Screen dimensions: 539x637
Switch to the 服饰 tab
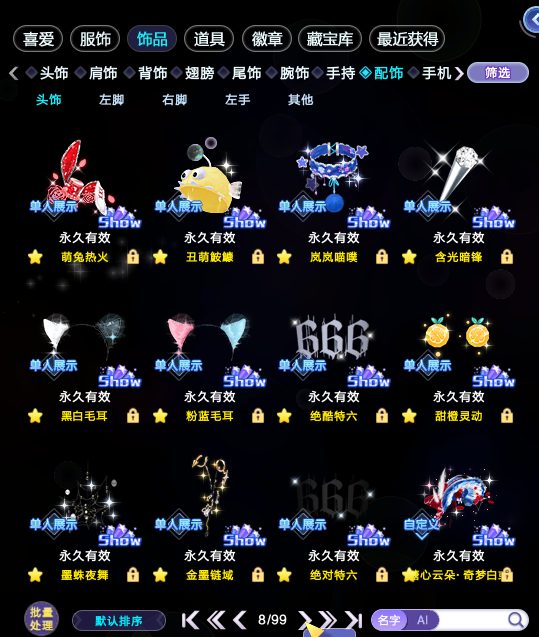(95, 39)
